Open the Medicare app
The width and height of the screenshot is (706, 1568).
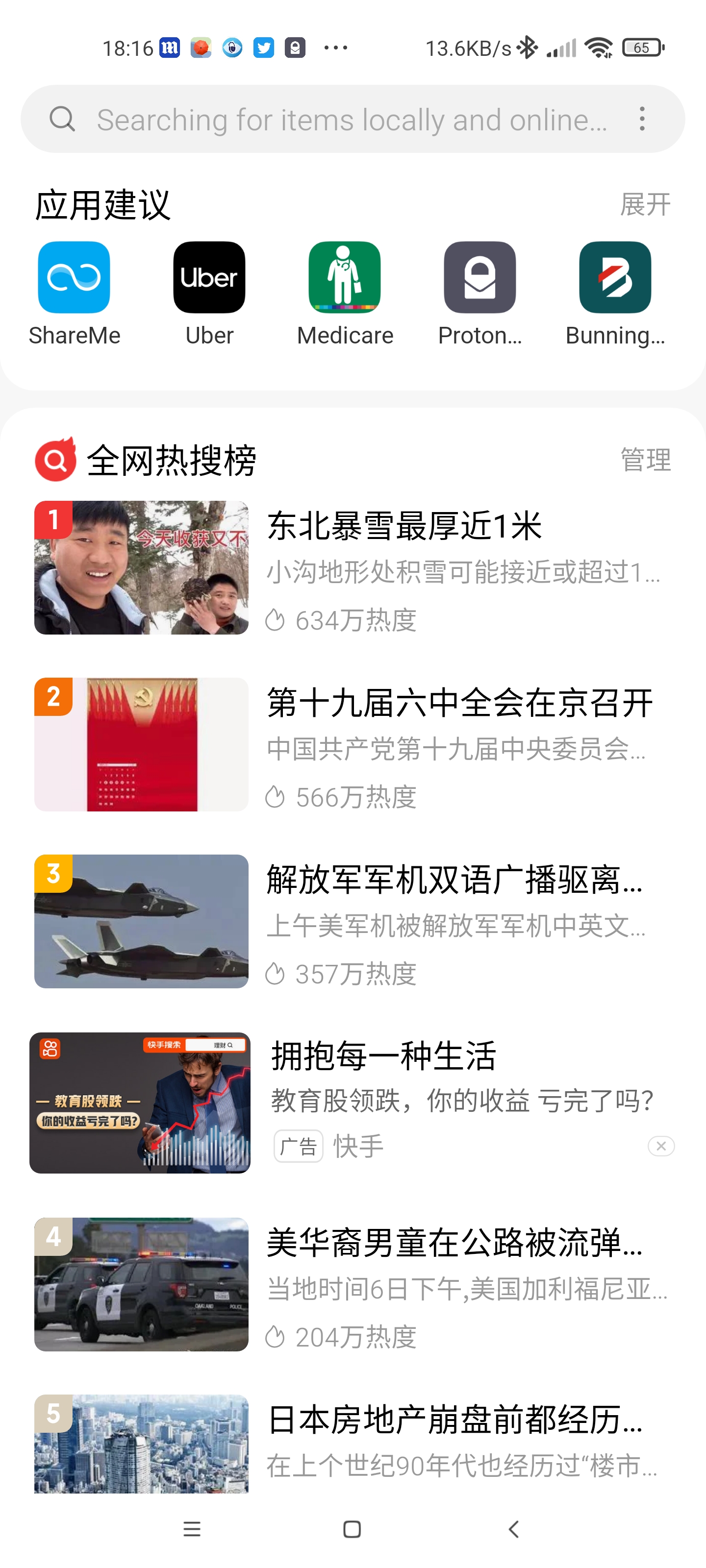(345, 294)
